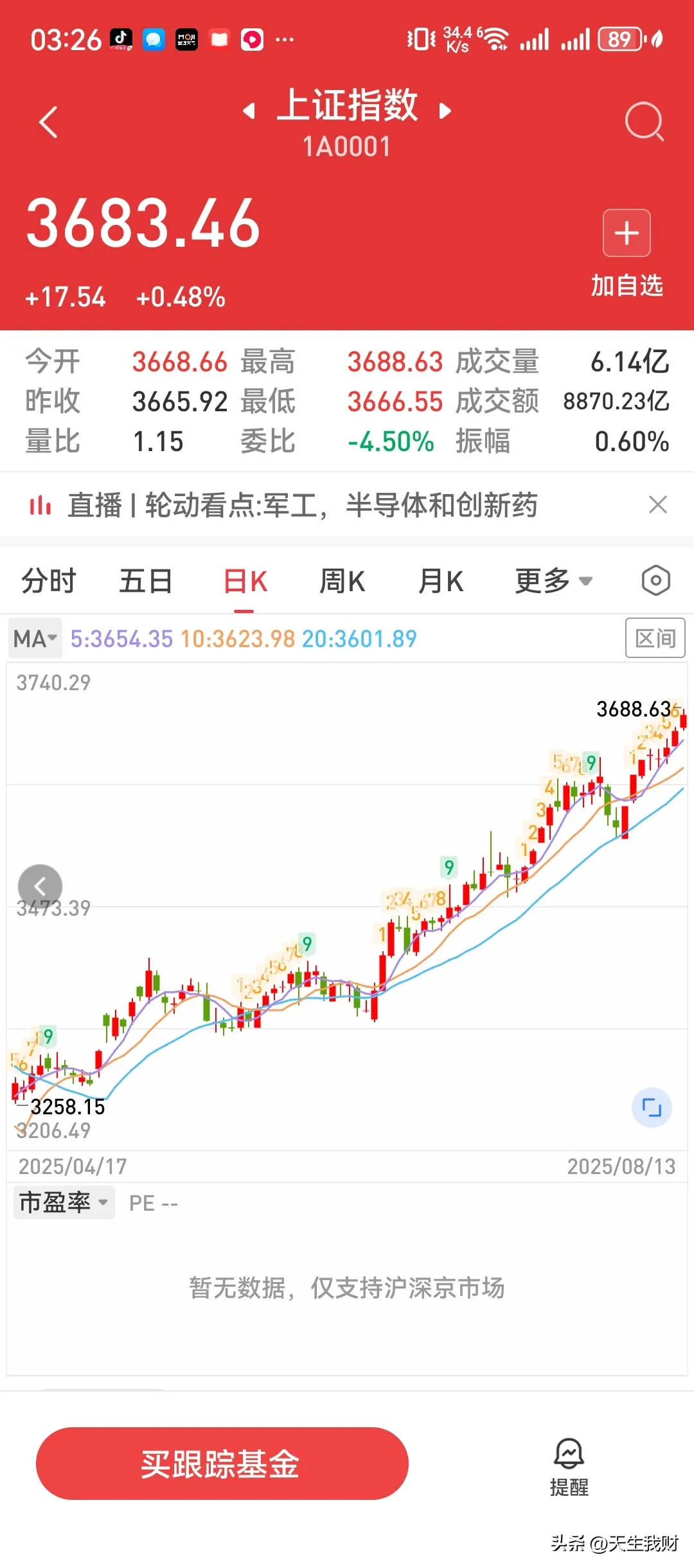The width and height of the screenshot is (694, 1568).
Task: Tap the 区间 range statistics button
Action: (x=655, y=638)
